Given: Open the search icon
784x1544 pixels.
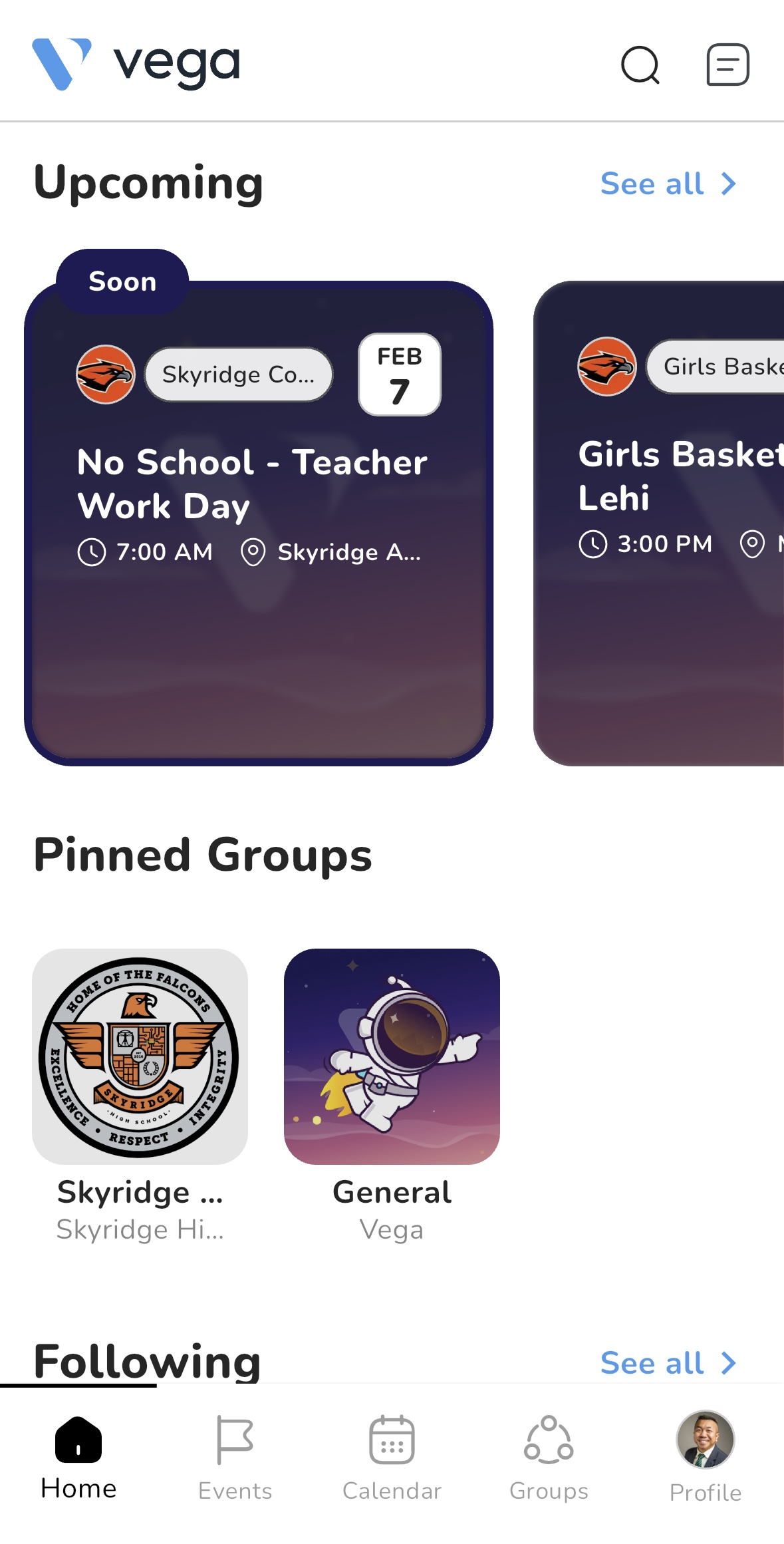Looking at the screenshot, I should 640,65.
